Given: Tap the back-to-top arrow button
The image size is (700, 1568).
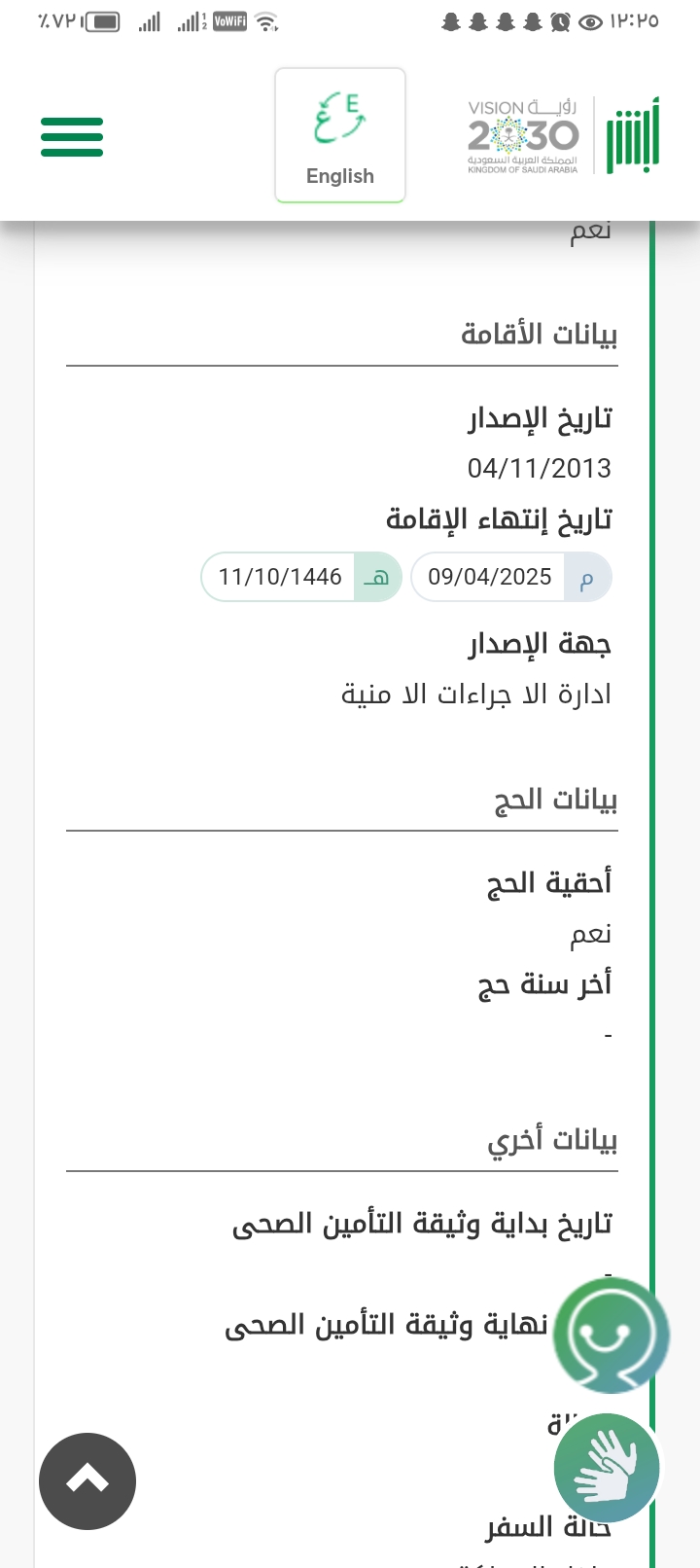Looking at the screenshot, I should [87, 1480].
